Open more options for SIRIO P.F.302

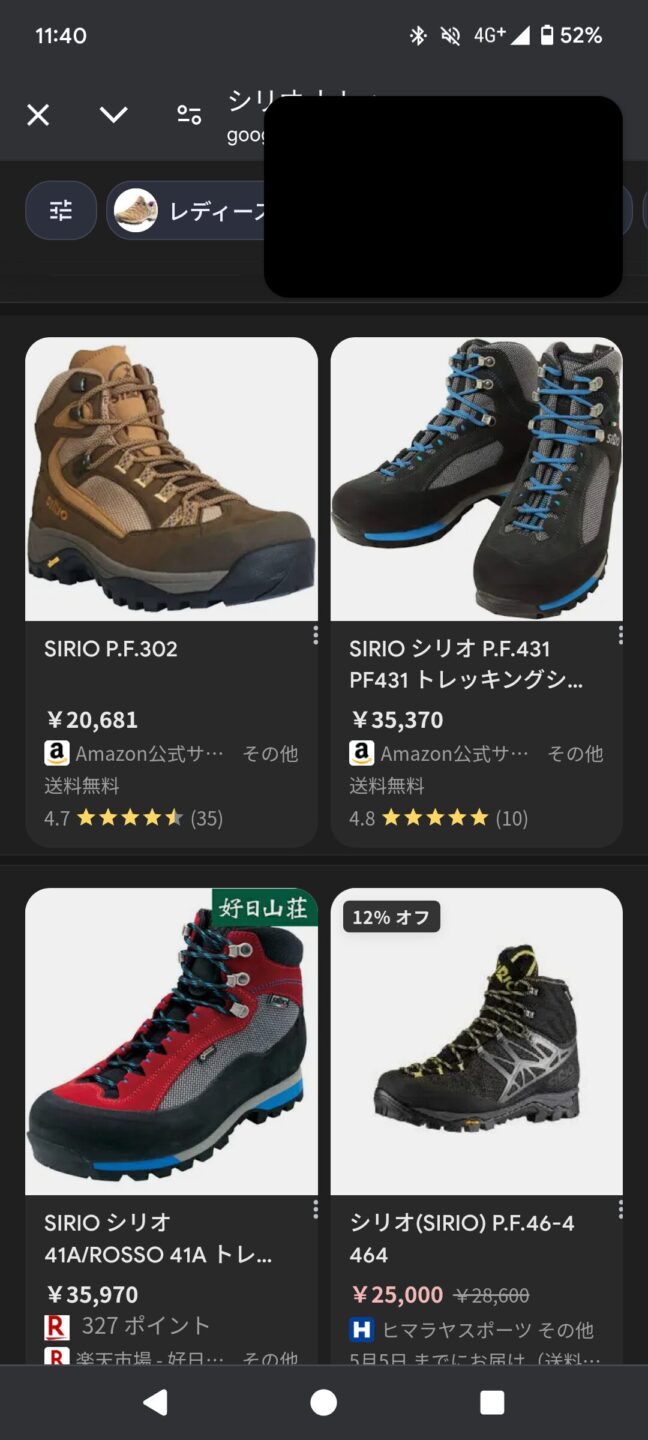click(315, 635)
